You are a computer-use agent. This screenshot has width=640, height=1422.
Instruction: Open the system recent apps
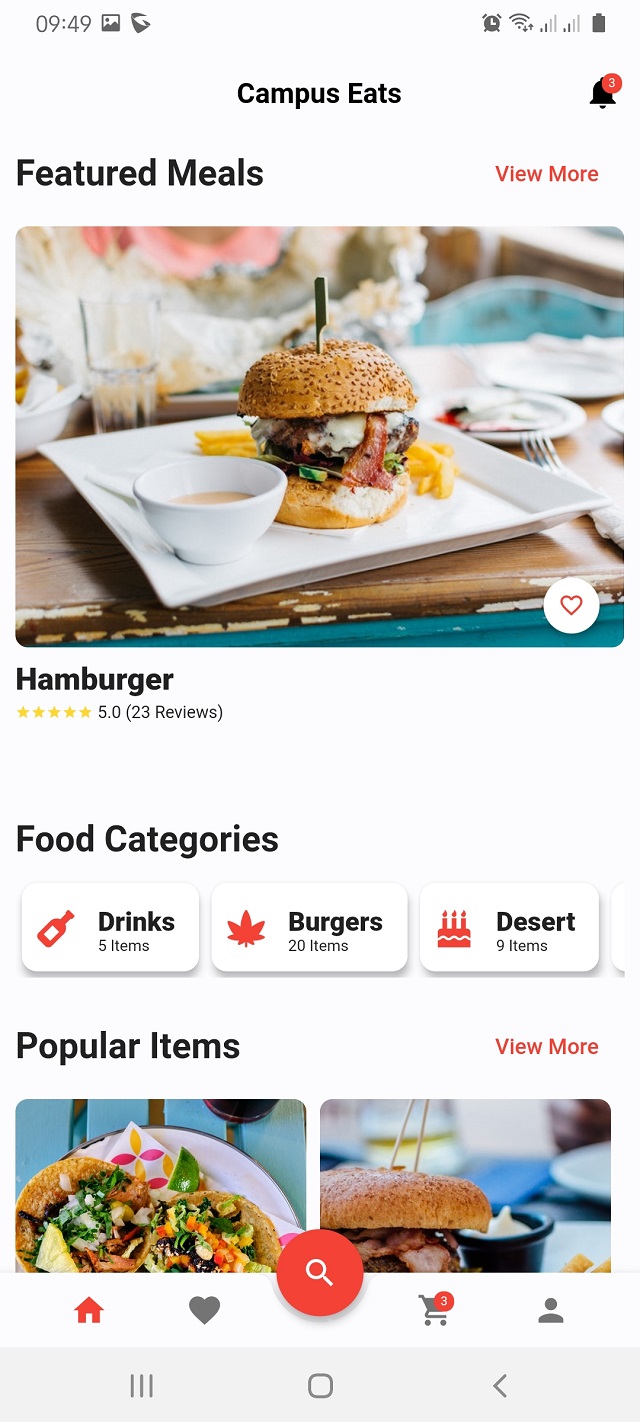(x=142, y=1385)
